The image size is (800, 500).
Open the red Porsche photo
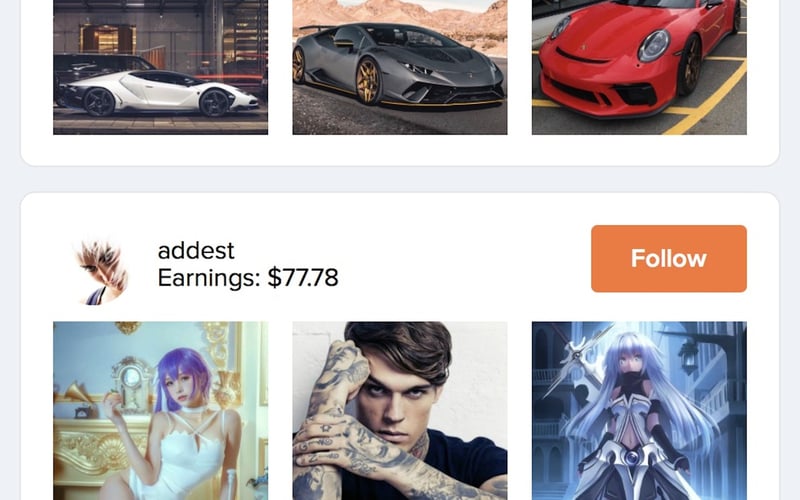[639, 67]
